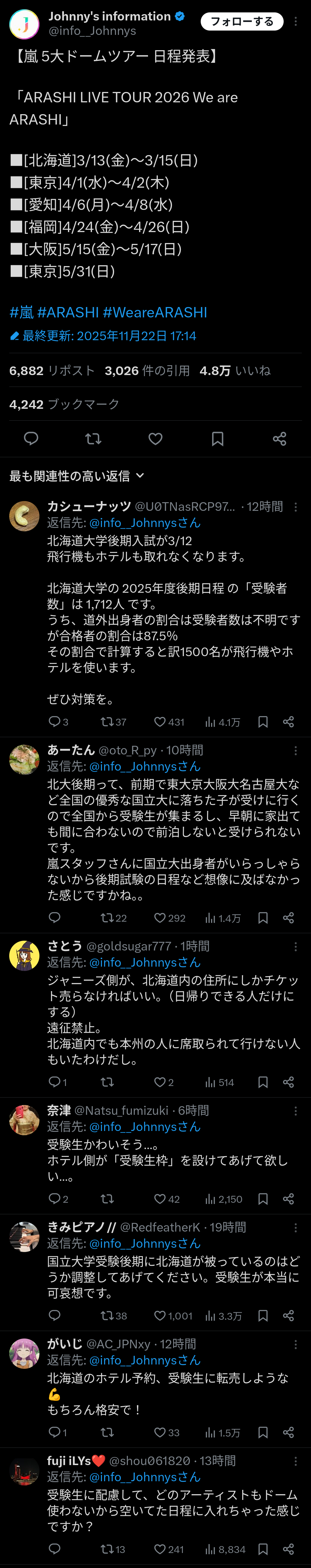
Task: Like the main ARASHI tour post
Action: [x=155, y=438]
